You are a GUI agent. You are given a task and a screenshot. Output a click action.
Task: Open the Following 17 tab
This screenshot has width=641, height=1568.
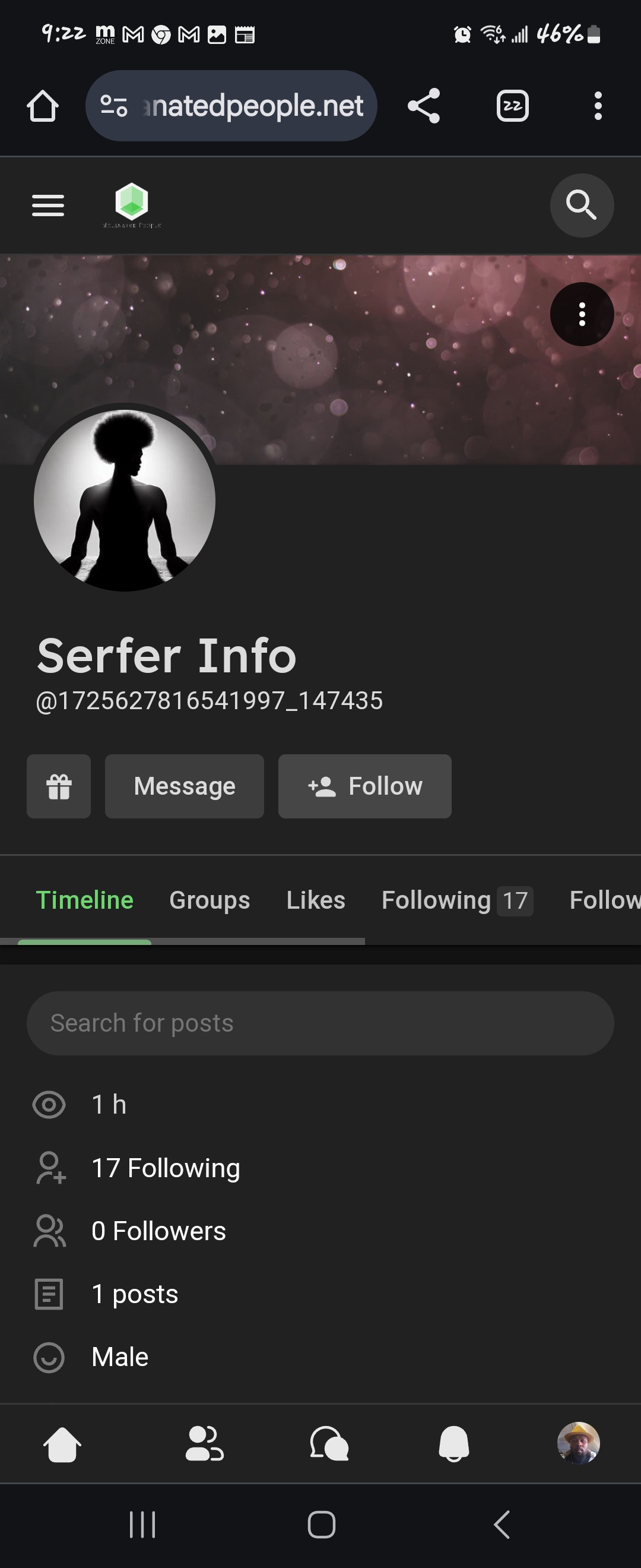(456, 900)
